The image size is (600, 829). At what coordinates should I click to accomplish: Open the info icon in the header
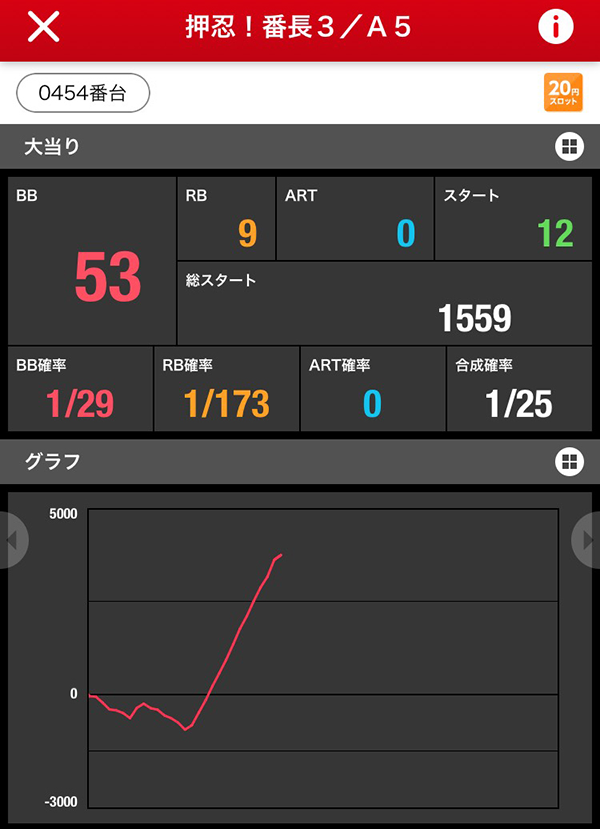coord(555,28)
